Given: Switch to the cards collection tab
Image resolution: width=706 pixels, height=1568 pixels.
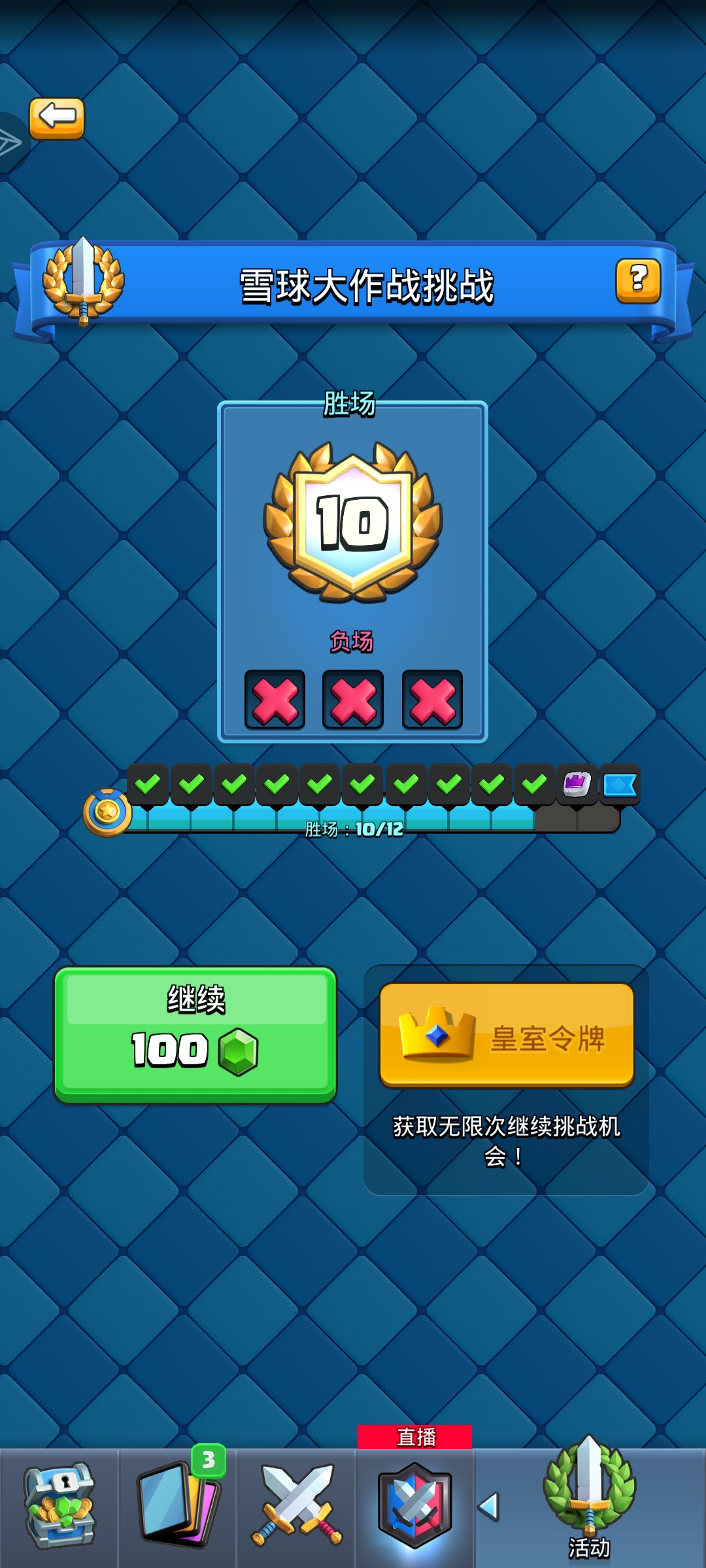Looking at the screenshot, I should (x=178, y=1506).
